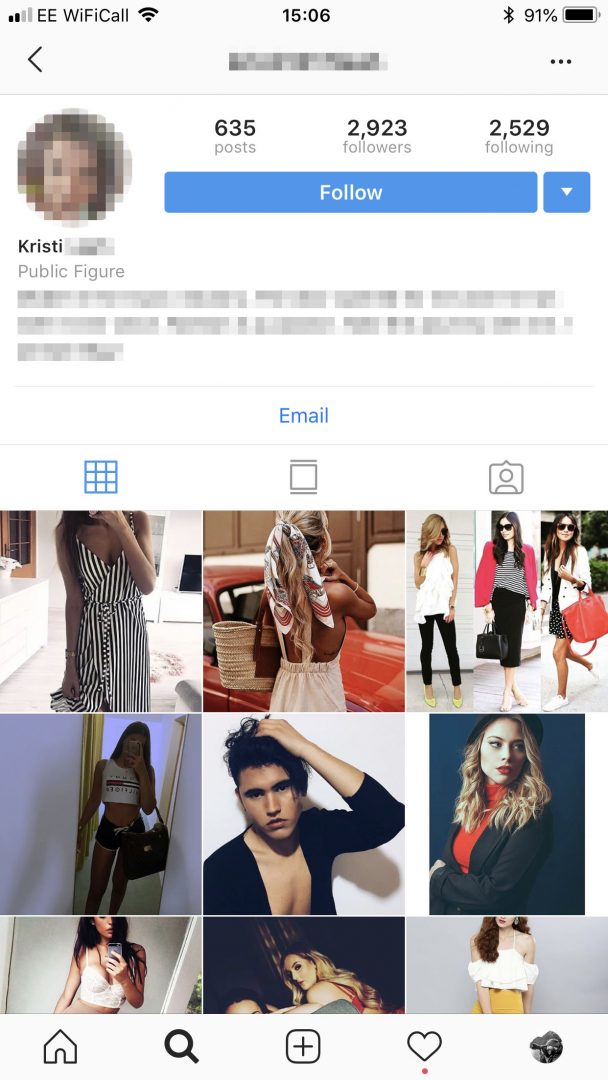View the followers list
The height and width of the screenshot is (1080, 608).
click(x=377, y=136)
